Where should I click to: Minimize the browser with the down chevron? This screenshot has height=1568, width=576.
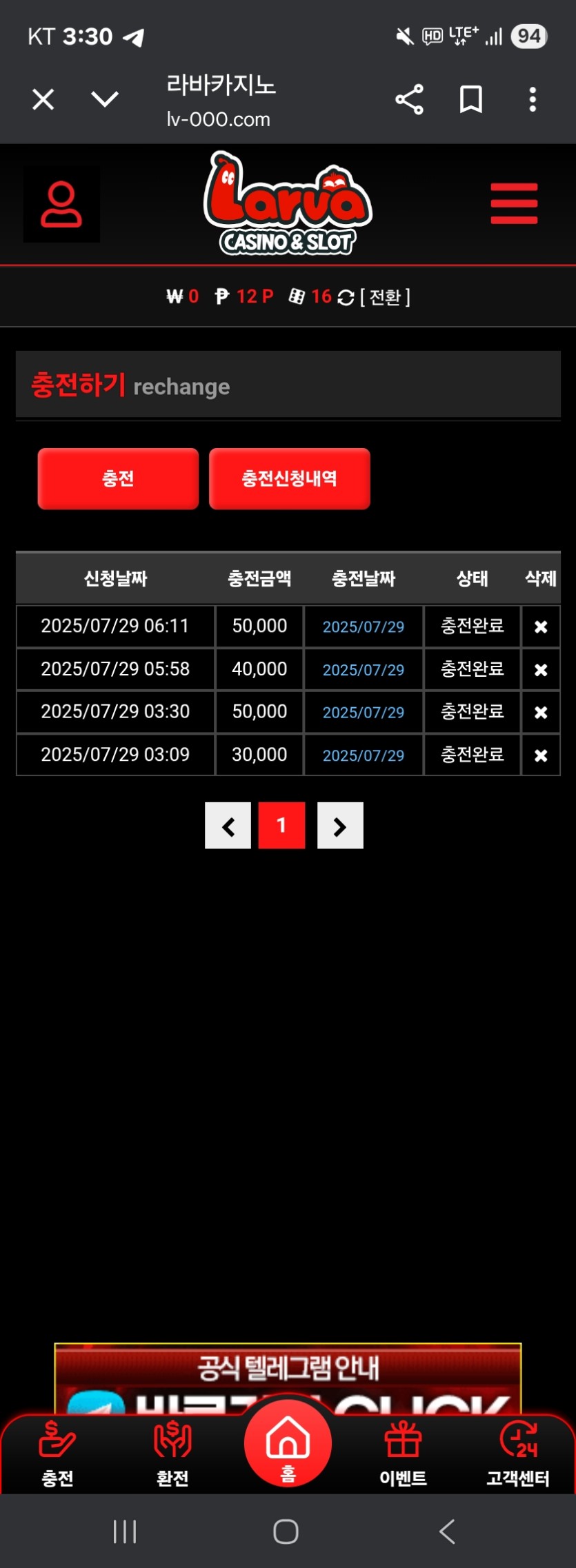[x=105, y=100]
